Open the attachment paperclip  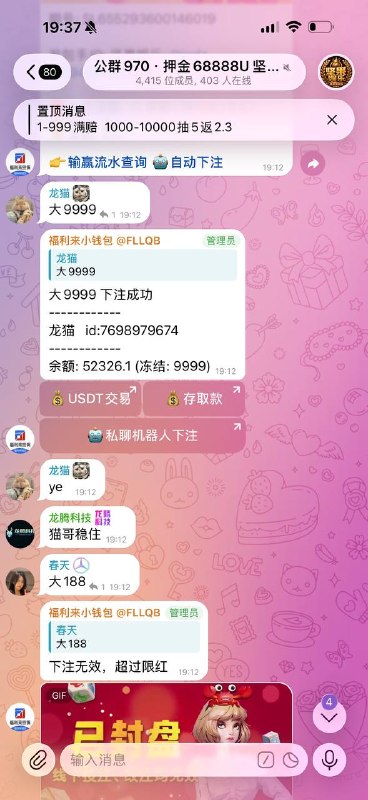coord(38,760)
